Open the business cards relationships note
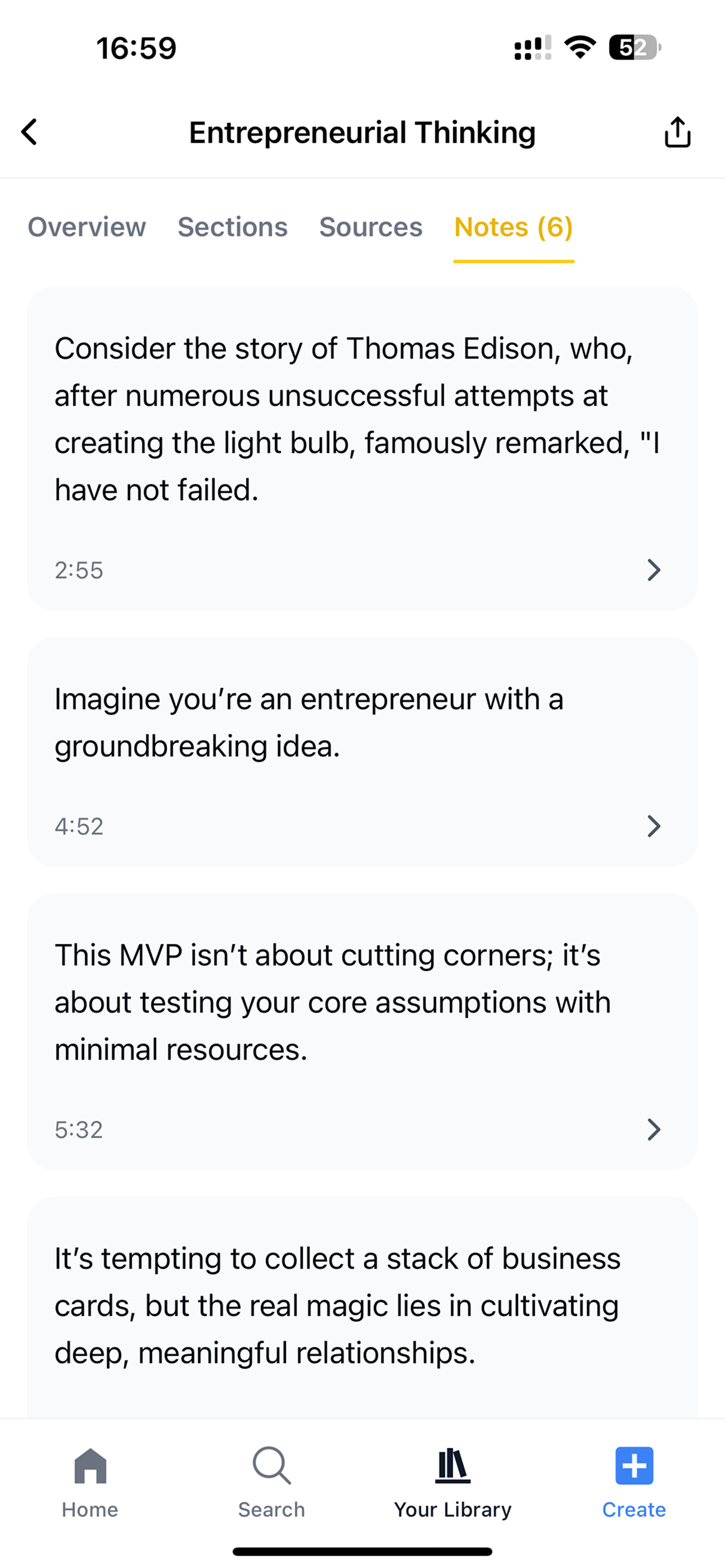This screenshot has height=1568, width=725. point(361,1305)
